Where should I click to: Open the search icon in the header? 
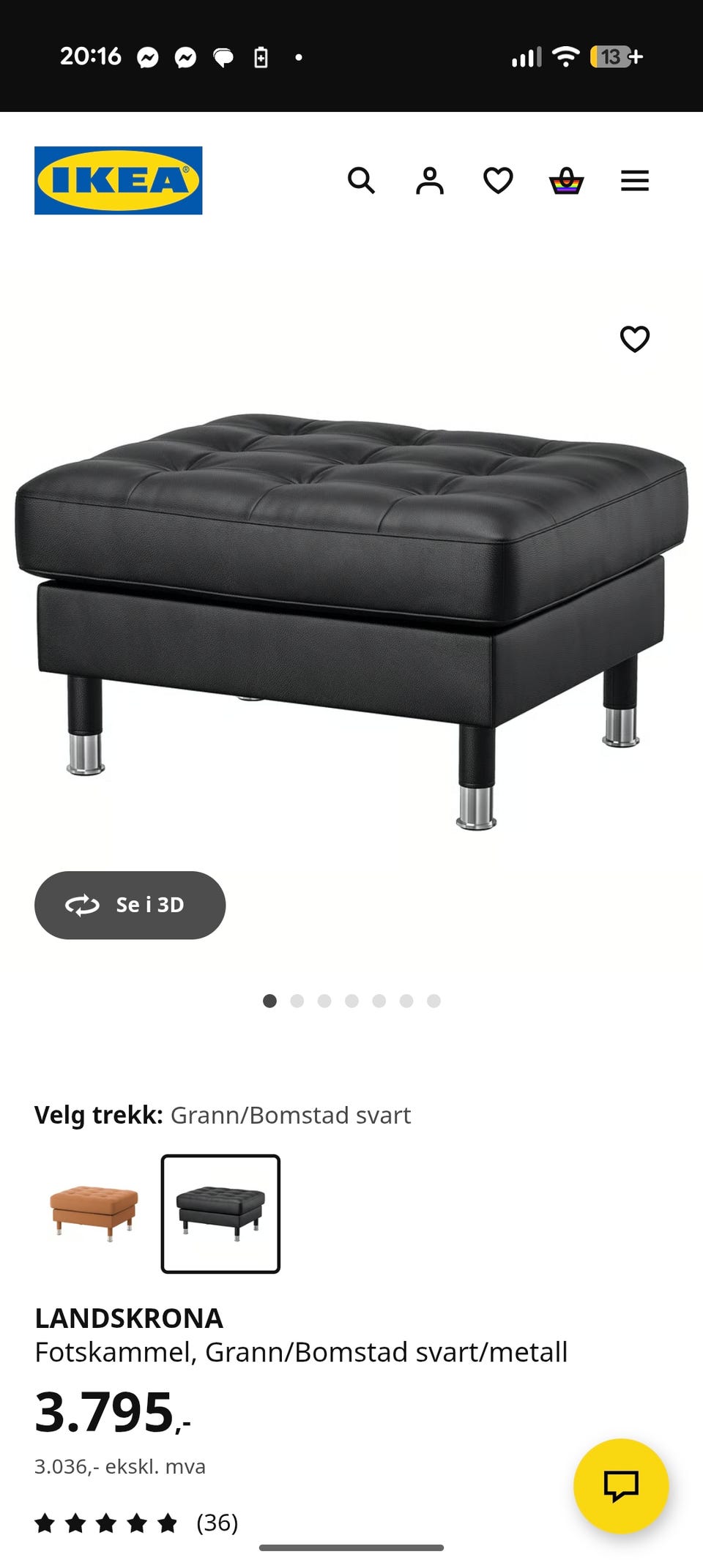[361, 180]
